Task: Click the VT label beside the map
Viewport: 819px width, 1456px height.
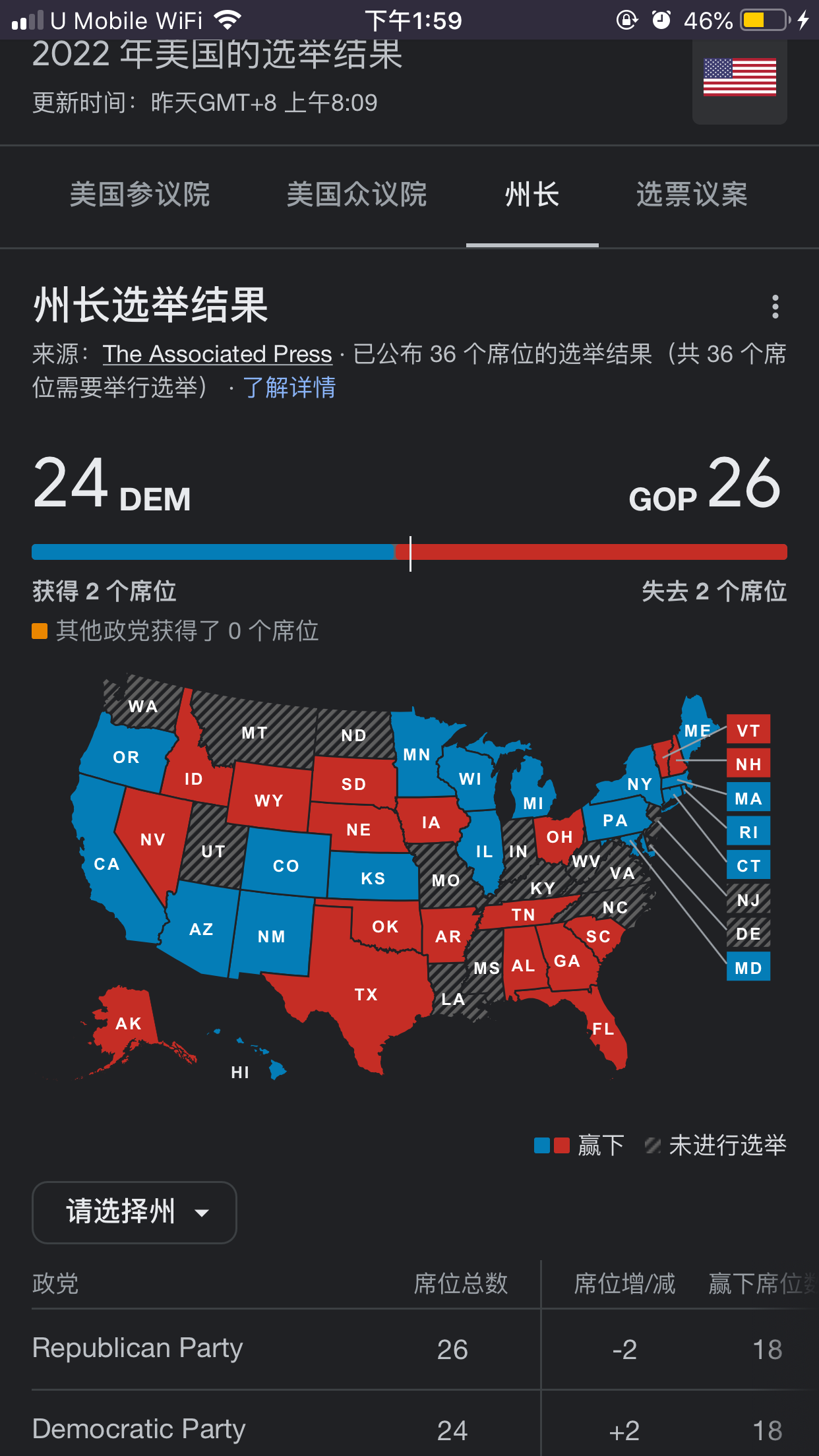Action: tap(748, 729)
